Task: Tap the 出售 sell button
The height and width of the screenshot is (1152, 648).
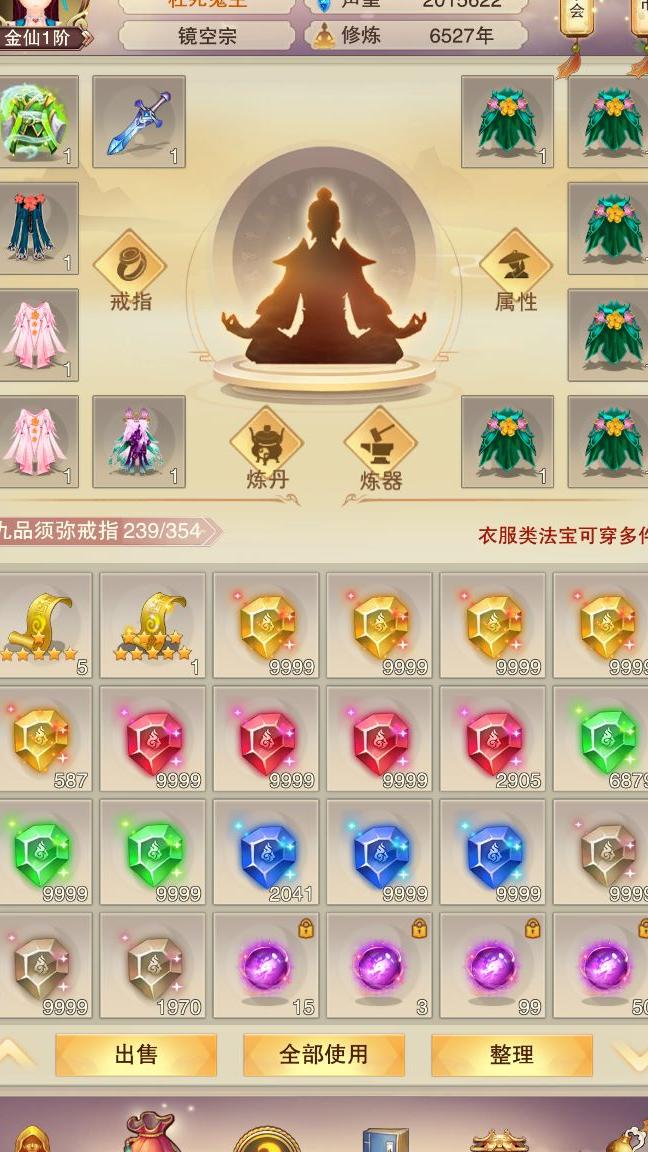Action: (x=136, y=1055)
